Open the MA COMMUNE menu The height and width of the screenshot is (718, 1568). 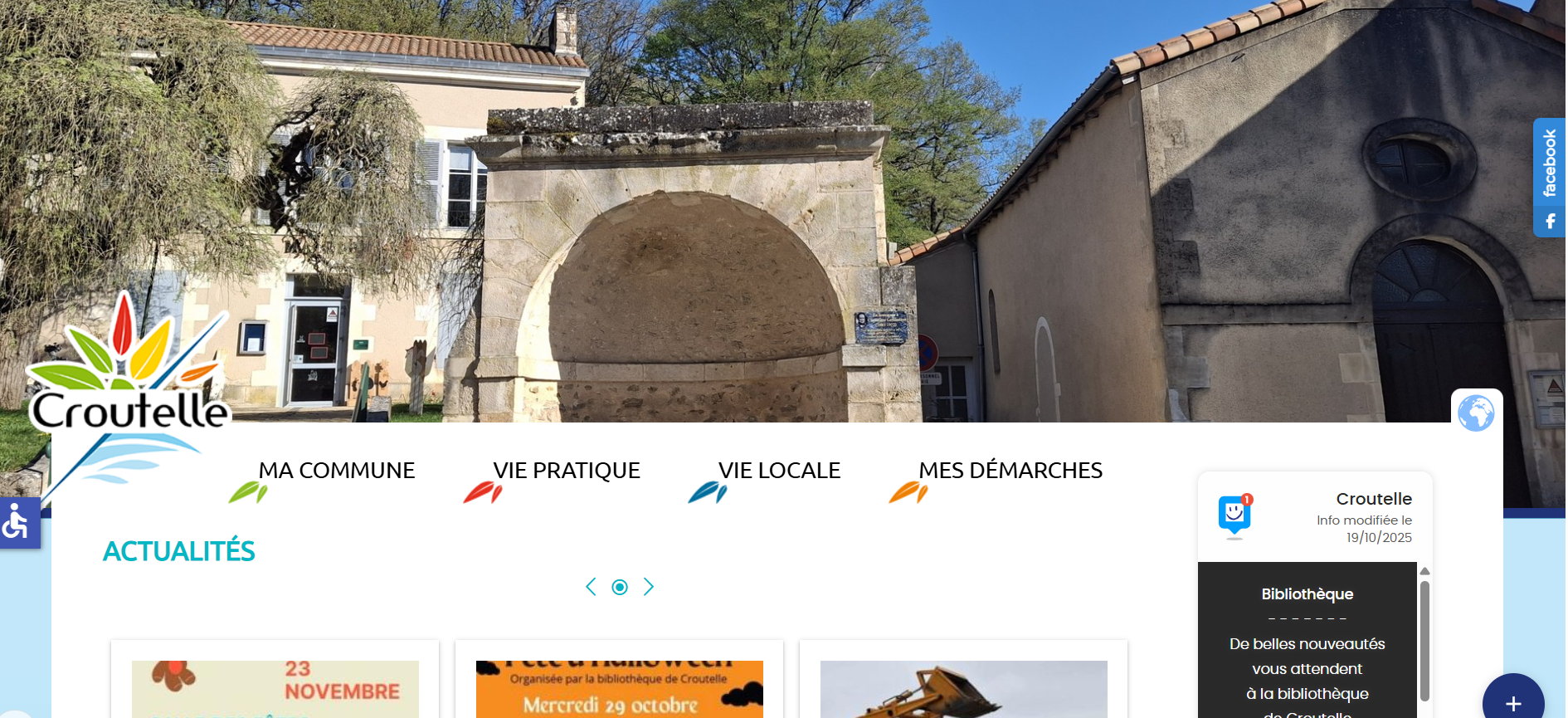tap(336, 471)
